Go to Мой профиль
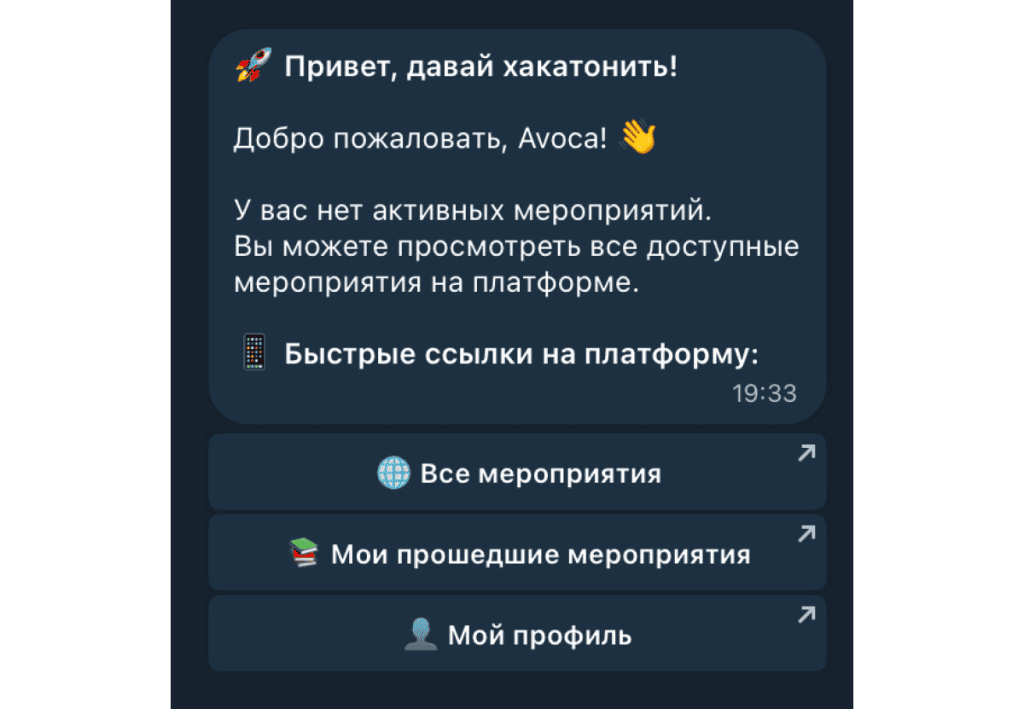Screen dimensions: 1024x709 (x=517, y=634)
